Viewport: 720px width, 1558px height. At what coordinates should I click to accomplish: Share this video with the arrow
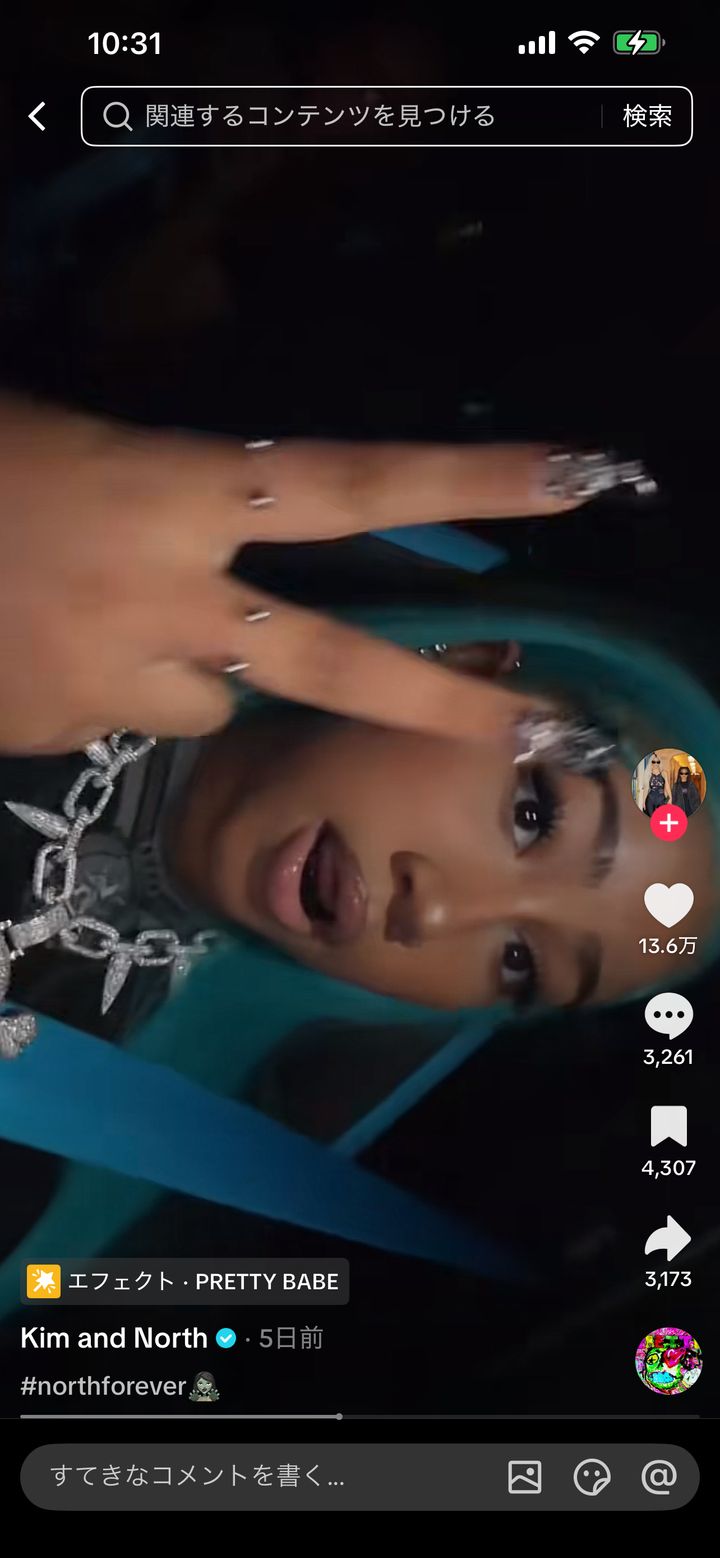pyautogui.click(x=668, y=1239)
